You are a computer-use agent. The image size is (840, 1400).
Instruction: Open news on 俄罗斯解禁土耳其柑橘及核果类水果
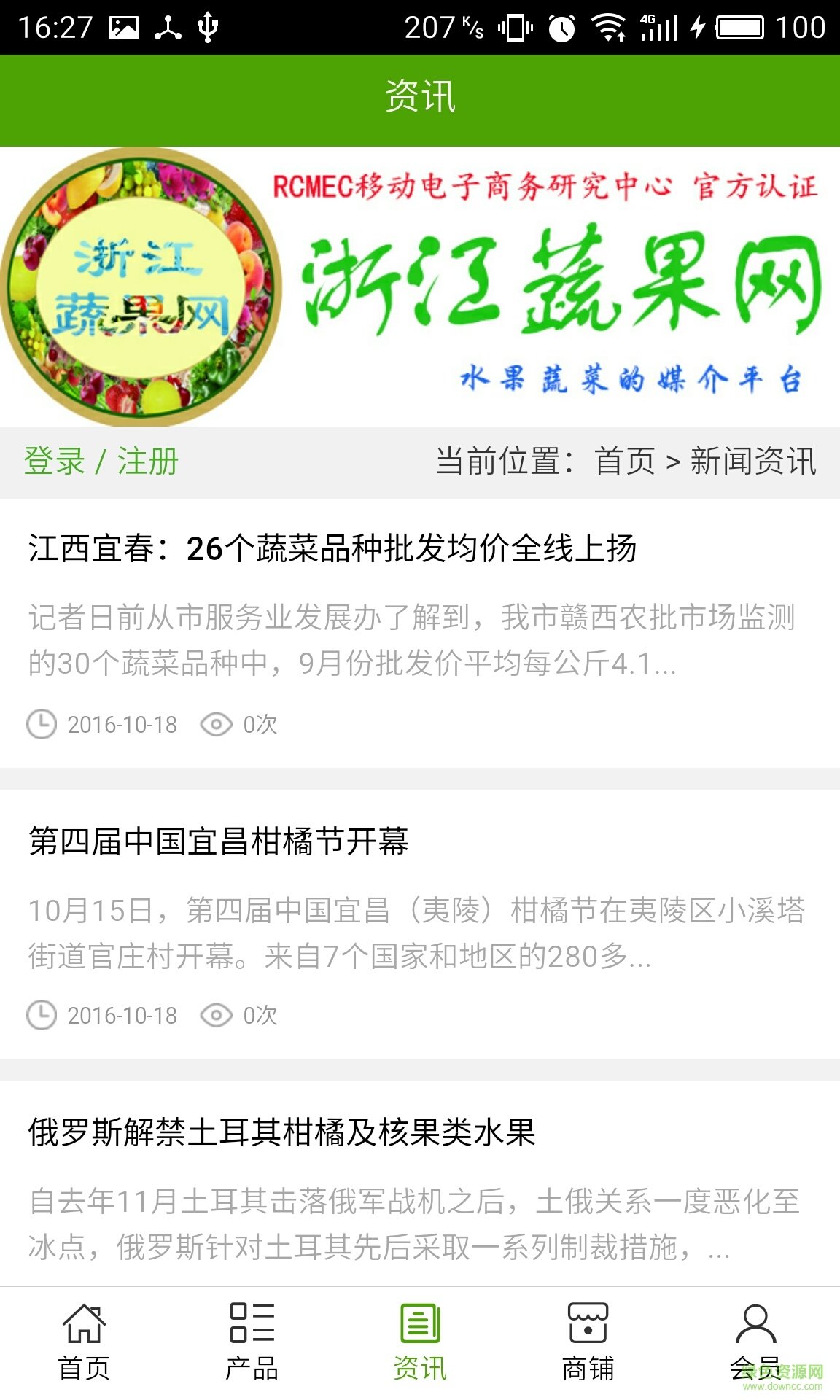point(282,1132)
